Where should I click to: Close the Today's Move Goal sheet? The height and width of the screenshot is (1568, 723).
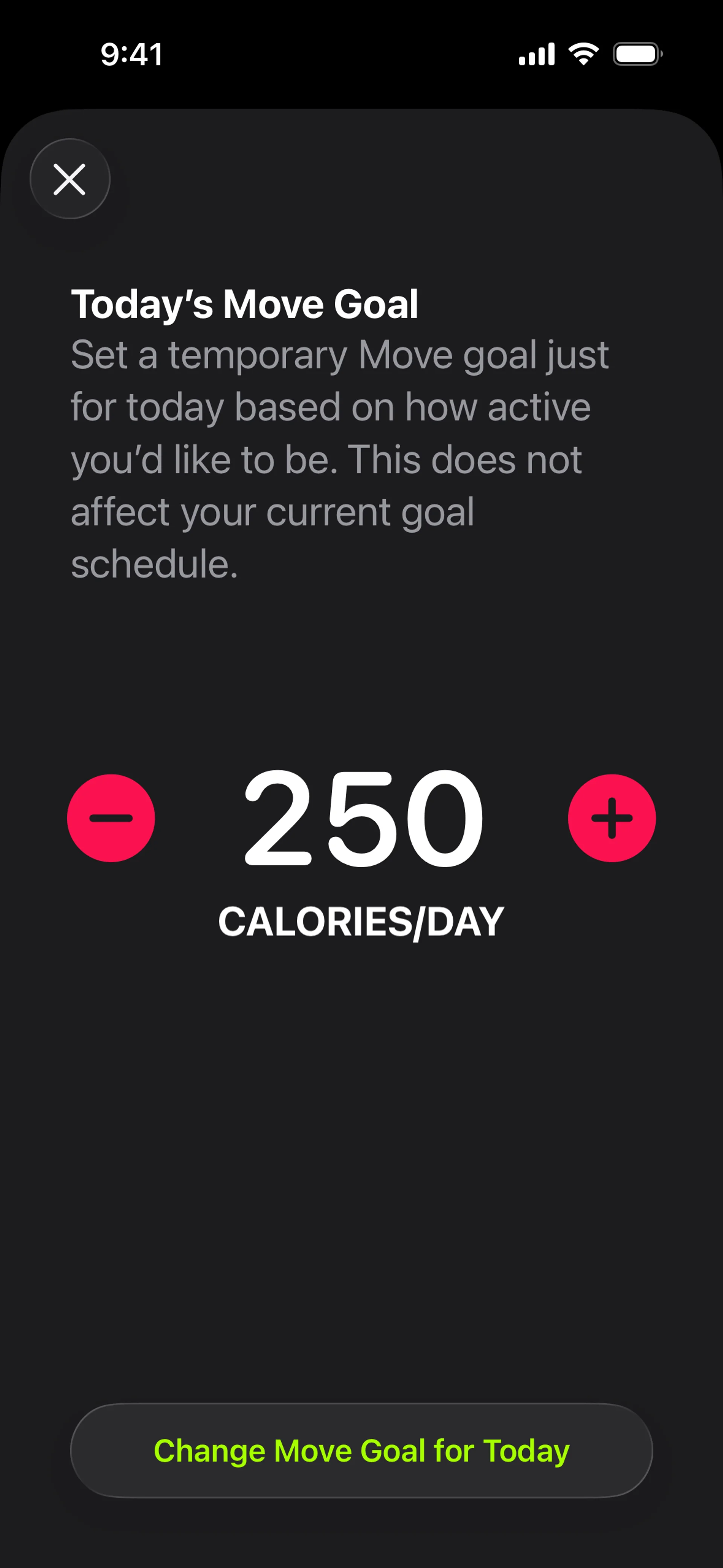tap(70, 179)
